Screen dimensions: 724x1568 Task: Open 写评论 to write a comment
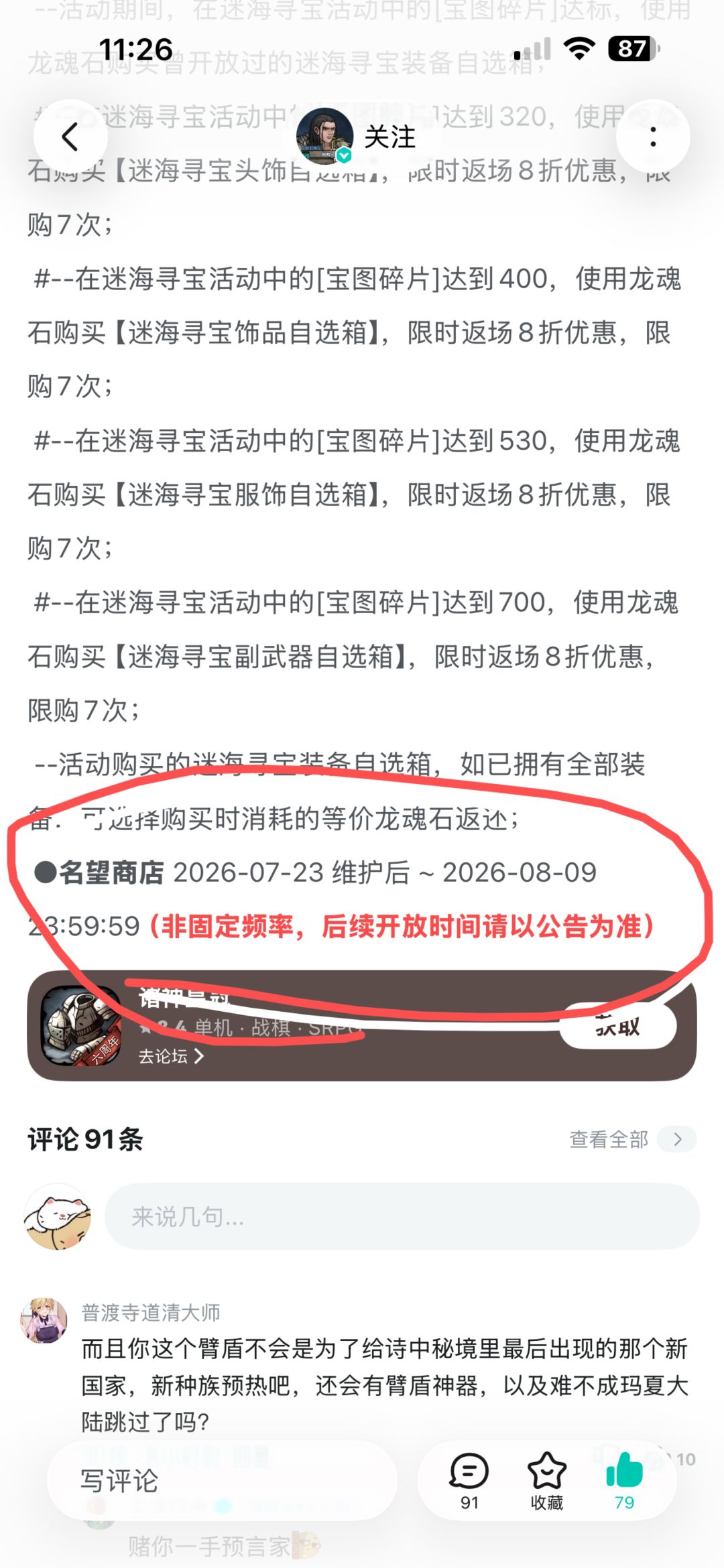(221, 1480)
